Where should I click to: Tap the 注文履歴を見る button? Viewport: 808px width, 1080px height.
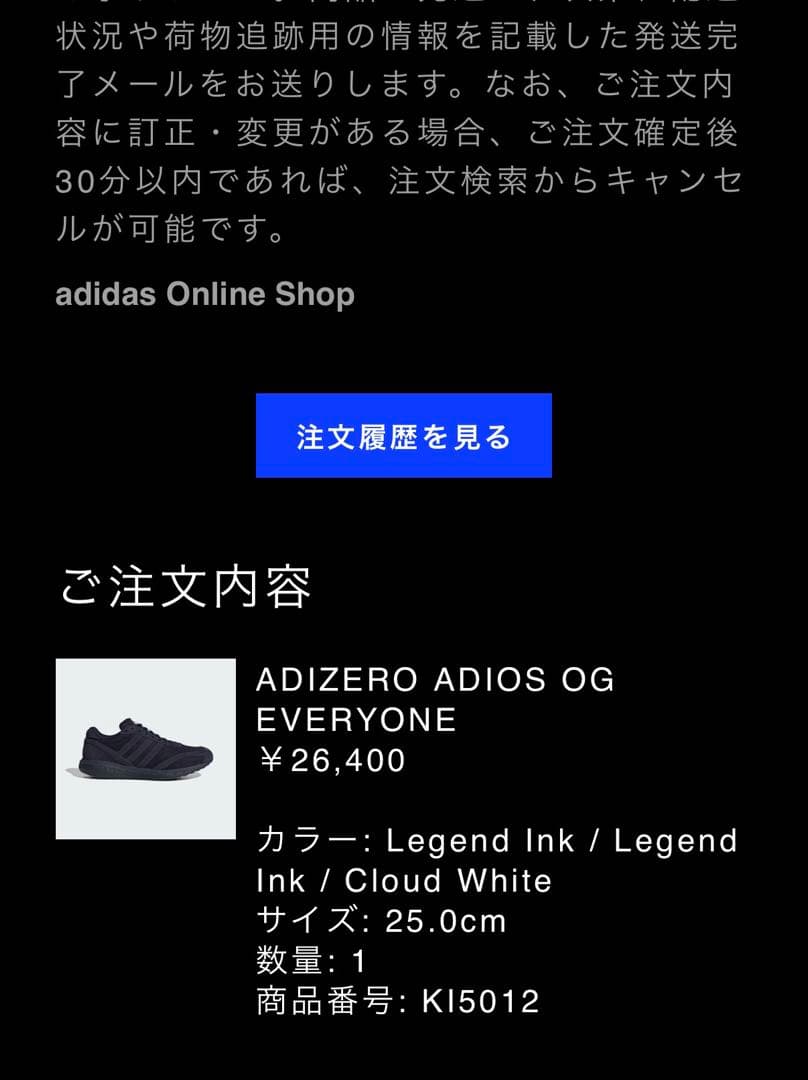pyautogui.click(x=404, y=435)
